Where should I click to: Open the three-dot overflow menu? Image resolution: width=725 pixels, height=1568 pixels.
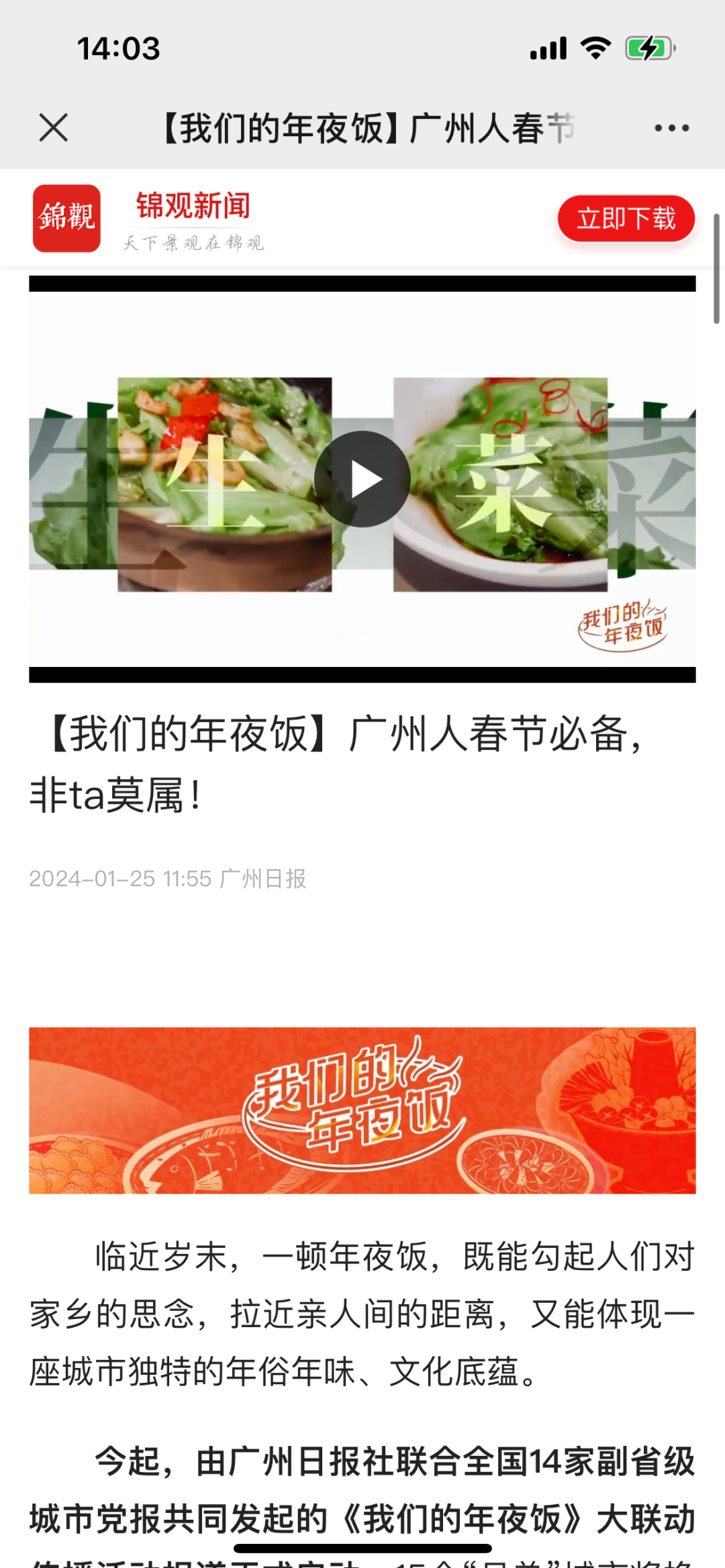click(671, 127)
